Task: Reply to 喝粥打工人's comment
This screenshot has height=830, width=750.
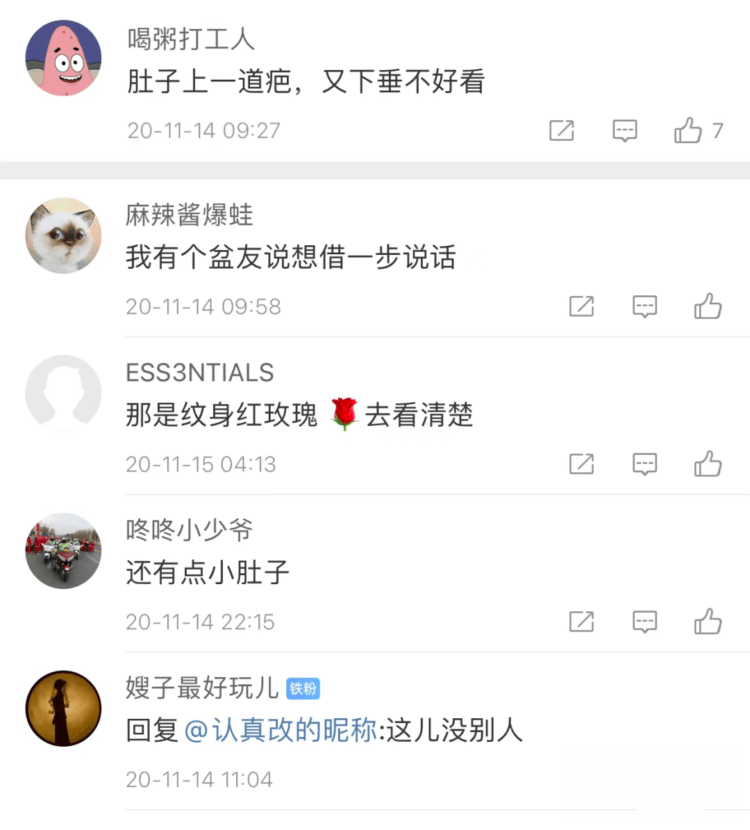Action: coord(625,131)
